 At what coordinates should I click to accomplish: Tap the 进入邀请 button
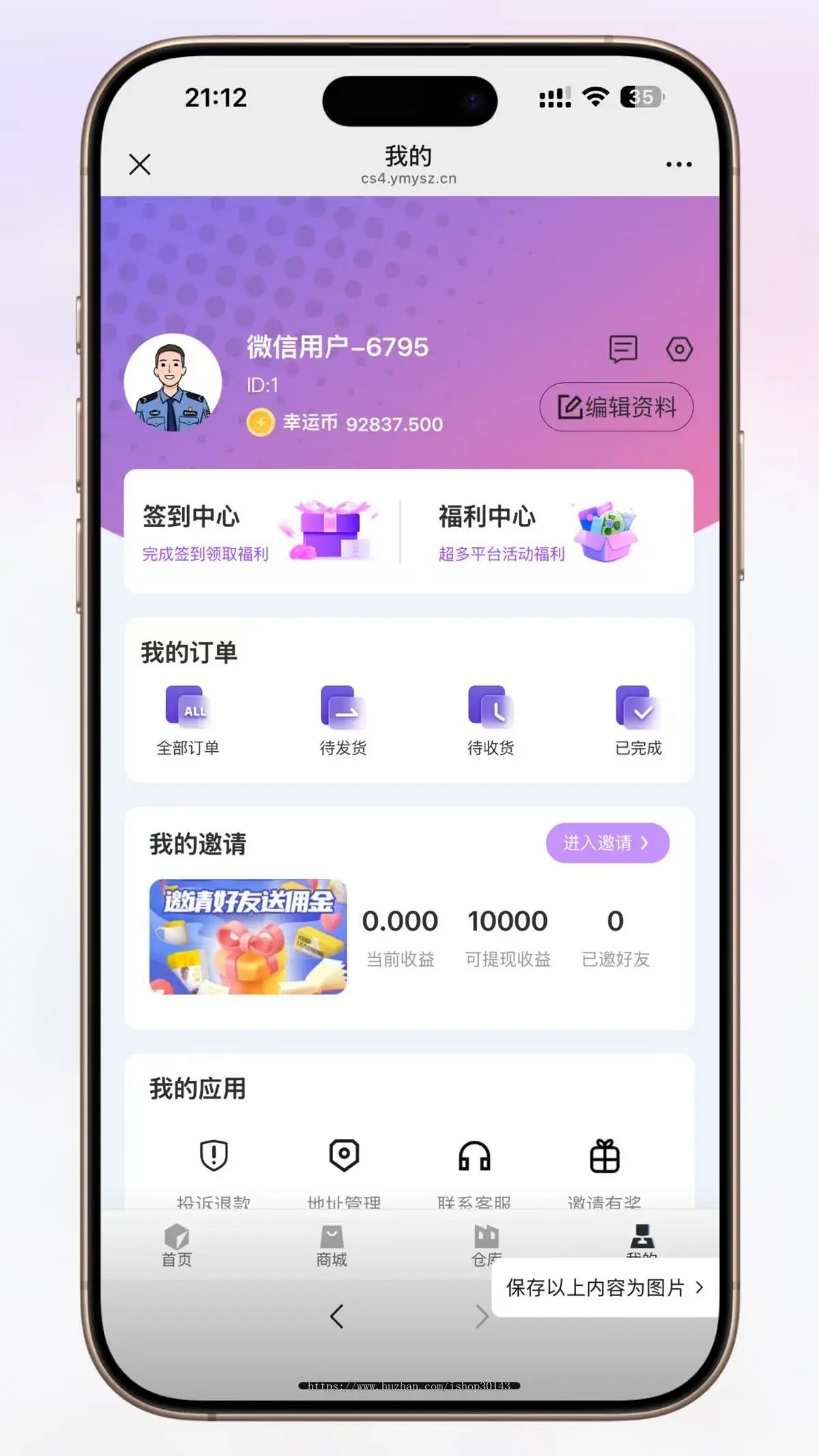tap(607, 843)
